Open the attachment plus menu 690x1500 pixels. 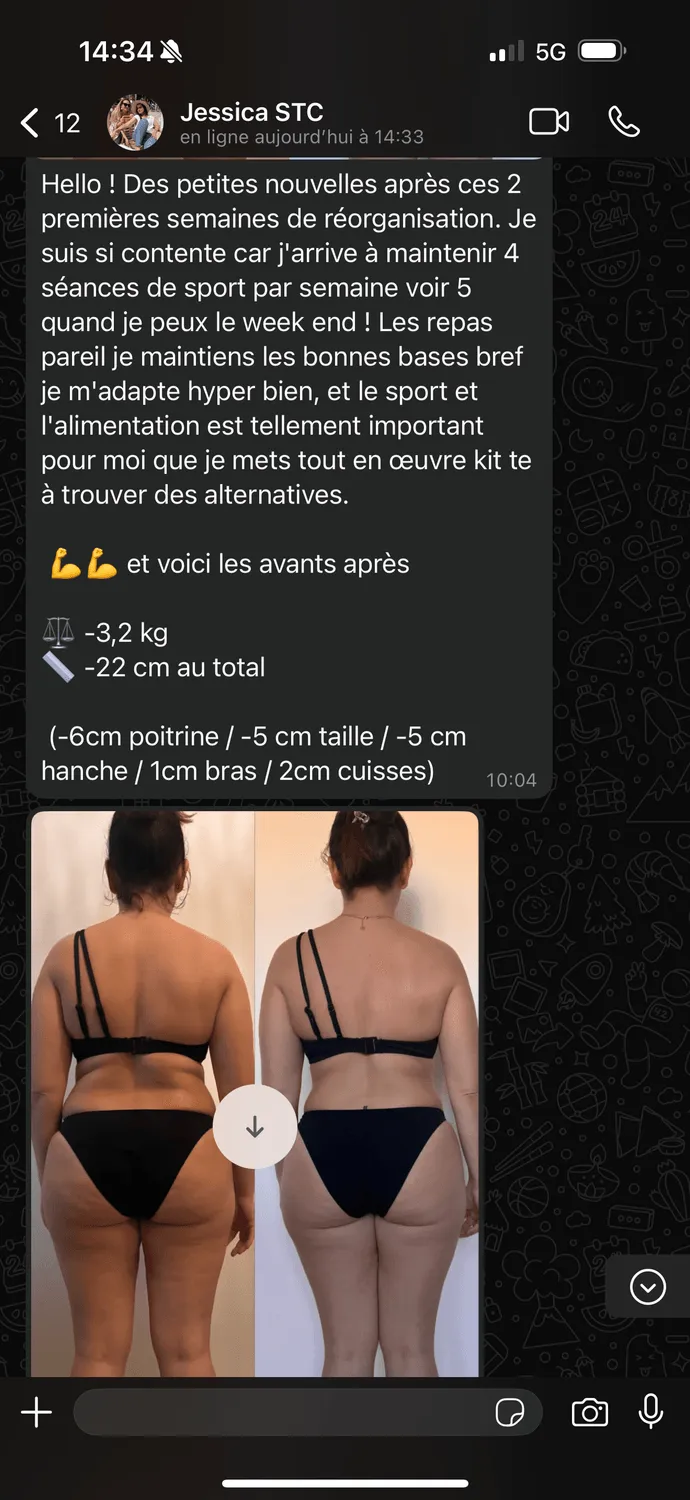click(36, 1413)
